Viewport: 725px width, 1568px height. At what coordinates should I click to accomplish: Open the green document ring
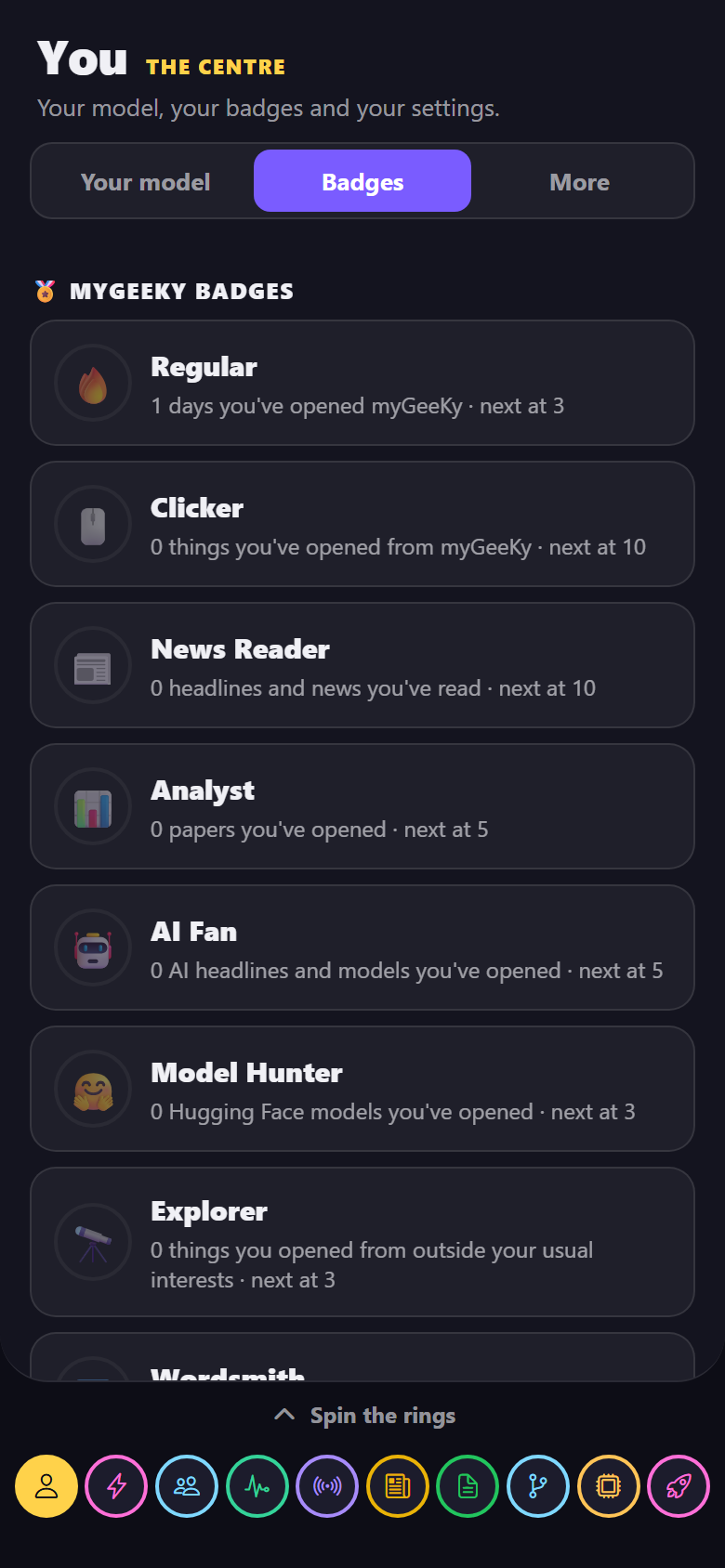468,1486
